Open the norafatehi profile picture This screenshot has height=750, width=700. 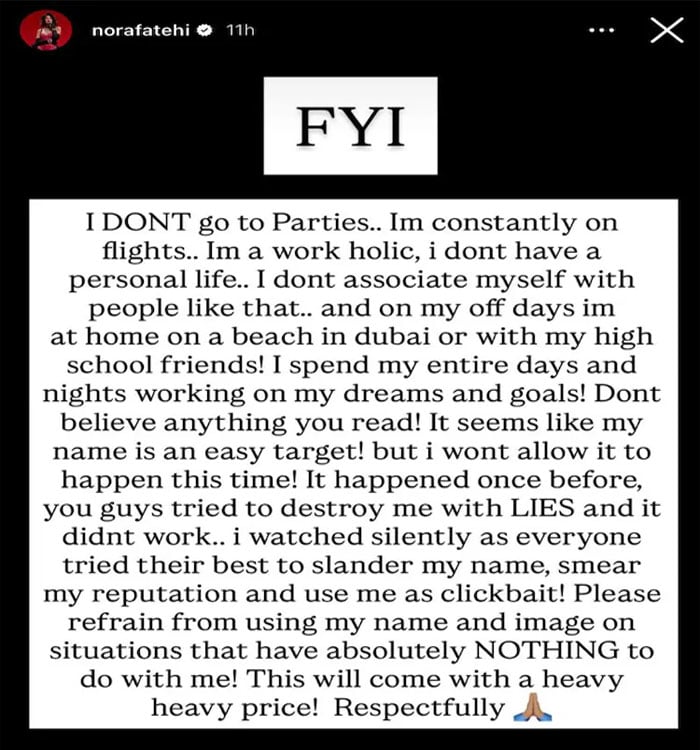point(46,31)
